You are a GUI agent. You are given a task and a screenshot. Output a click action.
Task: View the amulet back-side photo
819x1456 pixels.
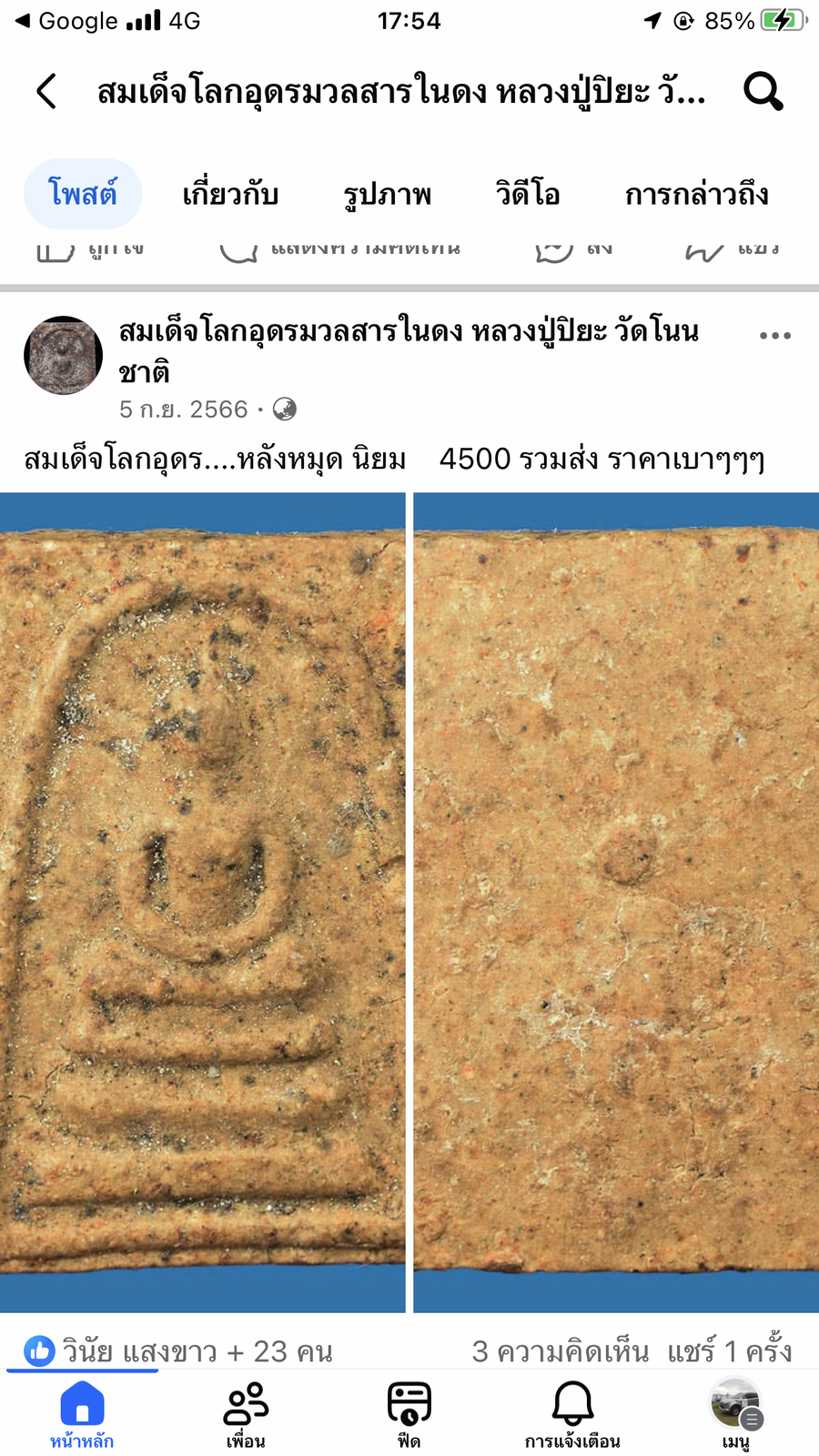616,901
